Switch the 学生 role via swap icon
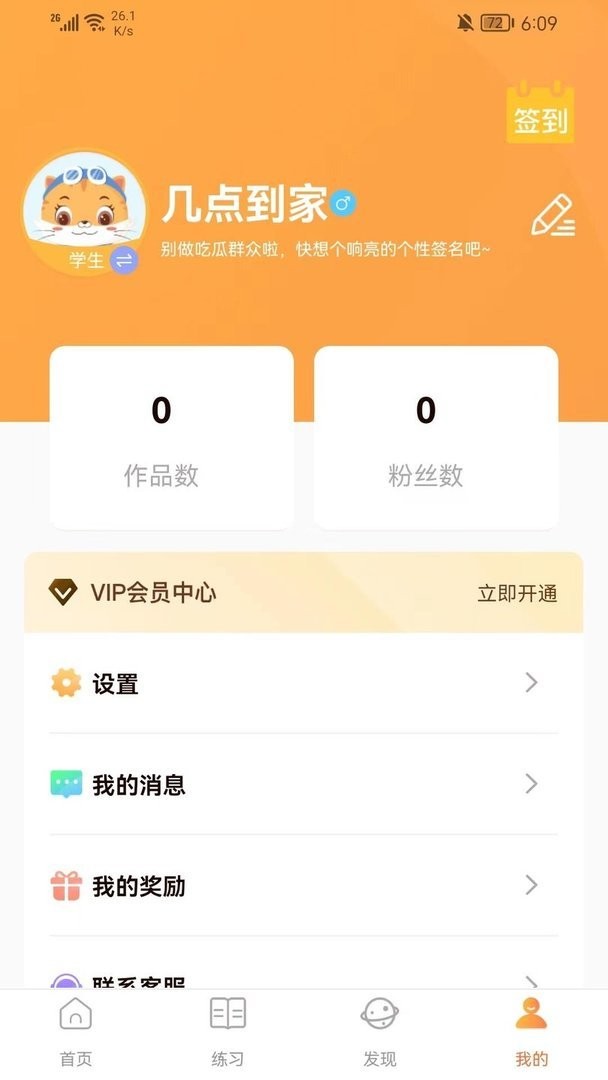Screen dimensions: 608x1080 click(124, 260)
